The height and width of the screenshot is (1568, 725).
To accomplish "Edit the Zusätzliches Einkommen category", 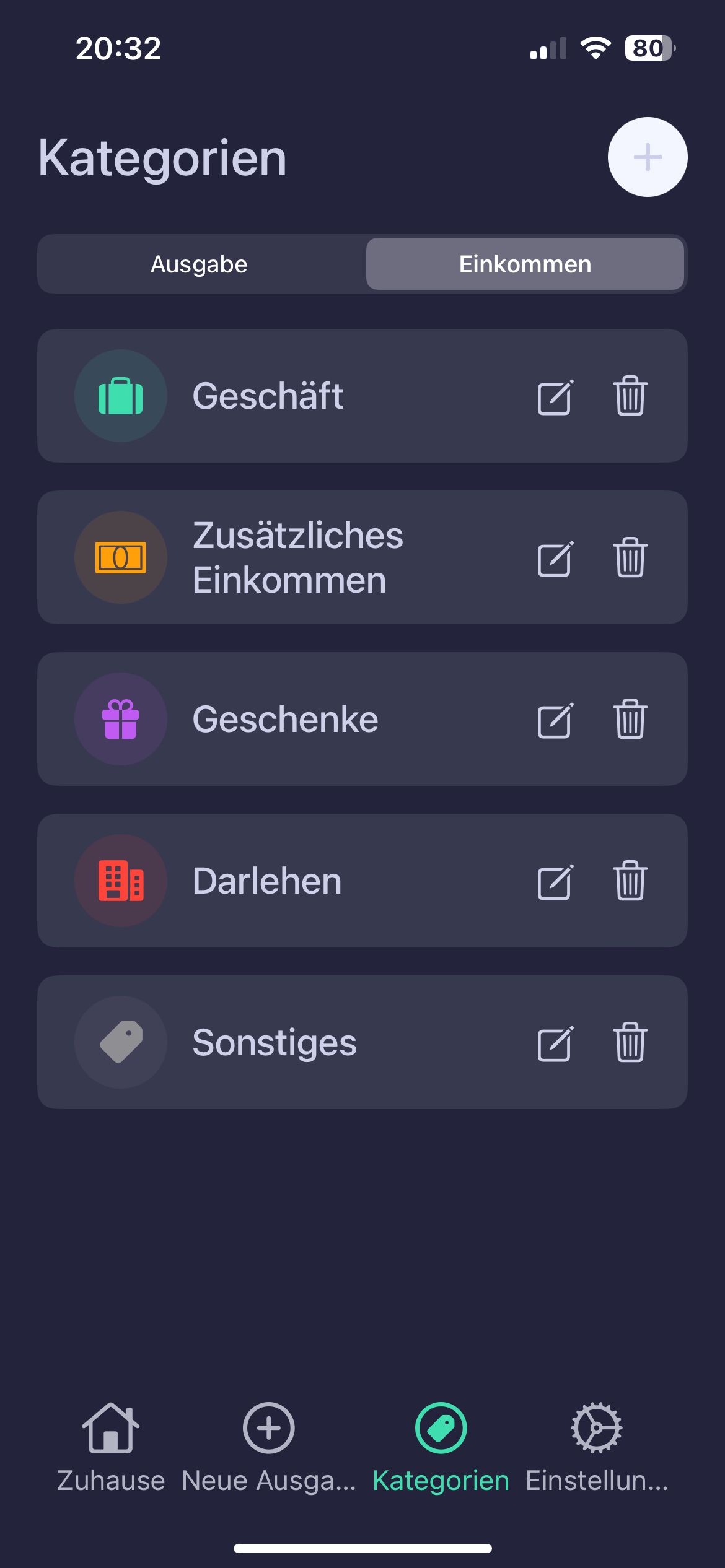I will (555, 558).
